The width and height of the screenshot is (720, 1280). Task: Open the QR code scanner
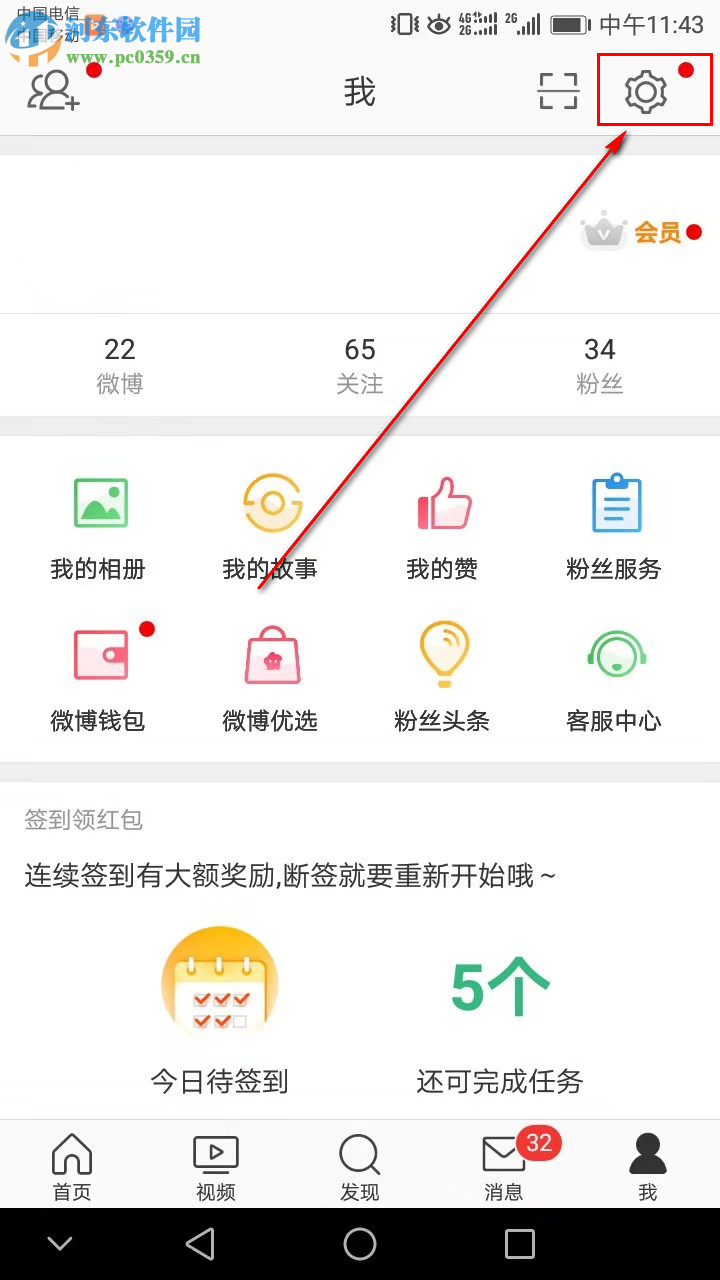[557, 91]
